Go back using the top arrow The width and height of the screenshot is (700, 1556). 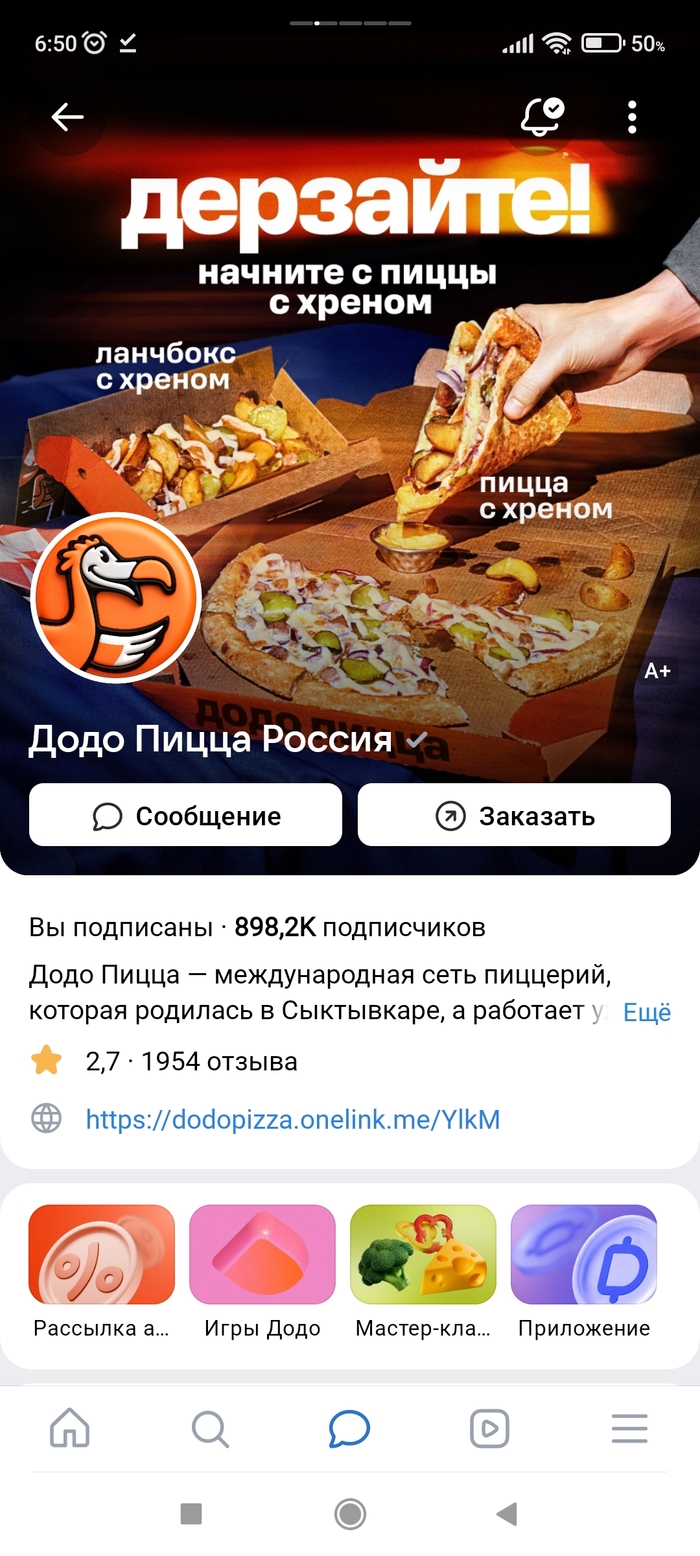tap(67, 117)
